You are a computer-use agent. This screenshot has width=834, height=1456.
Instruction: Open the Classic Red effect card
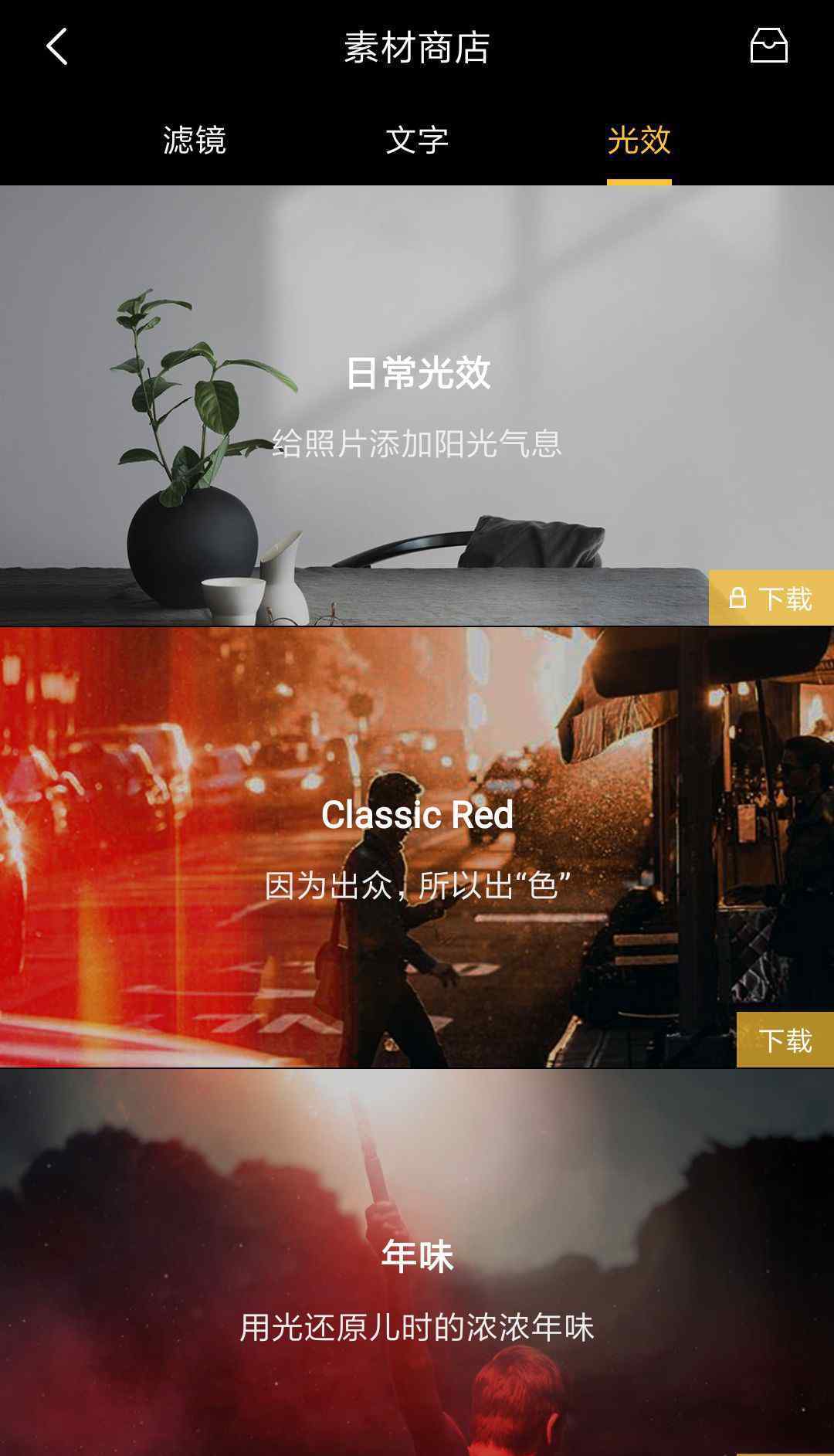point(417,847)
